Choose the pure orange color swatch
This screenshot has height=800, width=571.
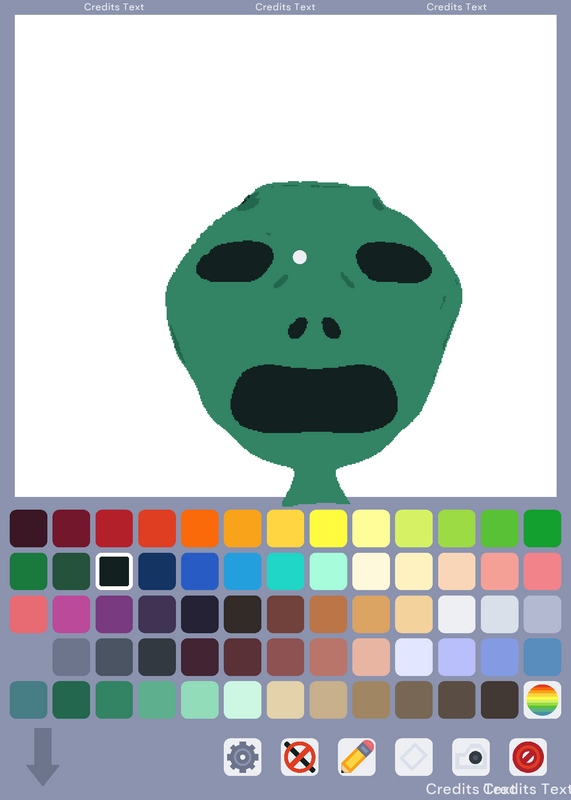click(200, 528)
